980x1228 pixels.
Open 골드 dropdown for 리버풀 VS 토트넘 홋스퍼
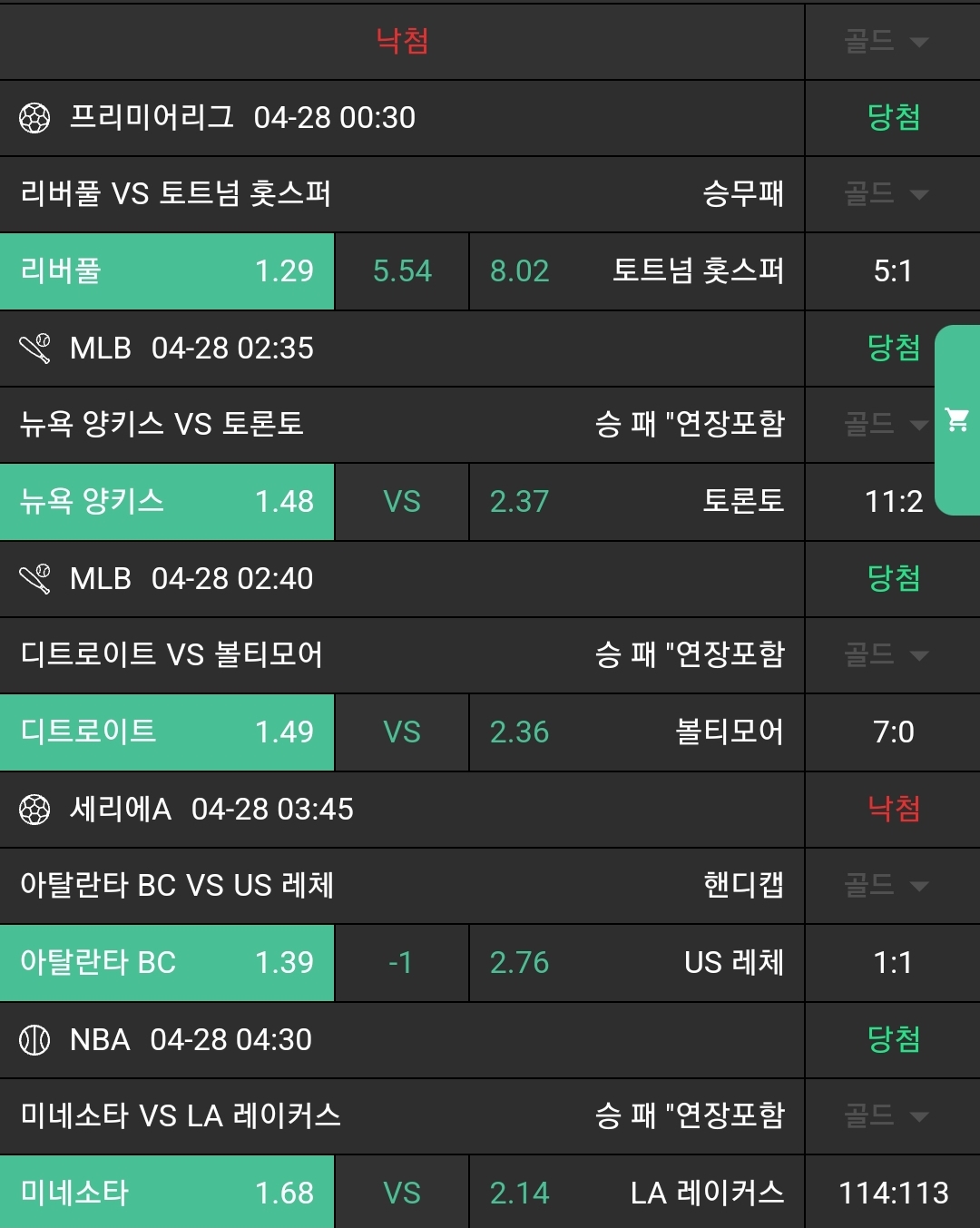[887, 194]
